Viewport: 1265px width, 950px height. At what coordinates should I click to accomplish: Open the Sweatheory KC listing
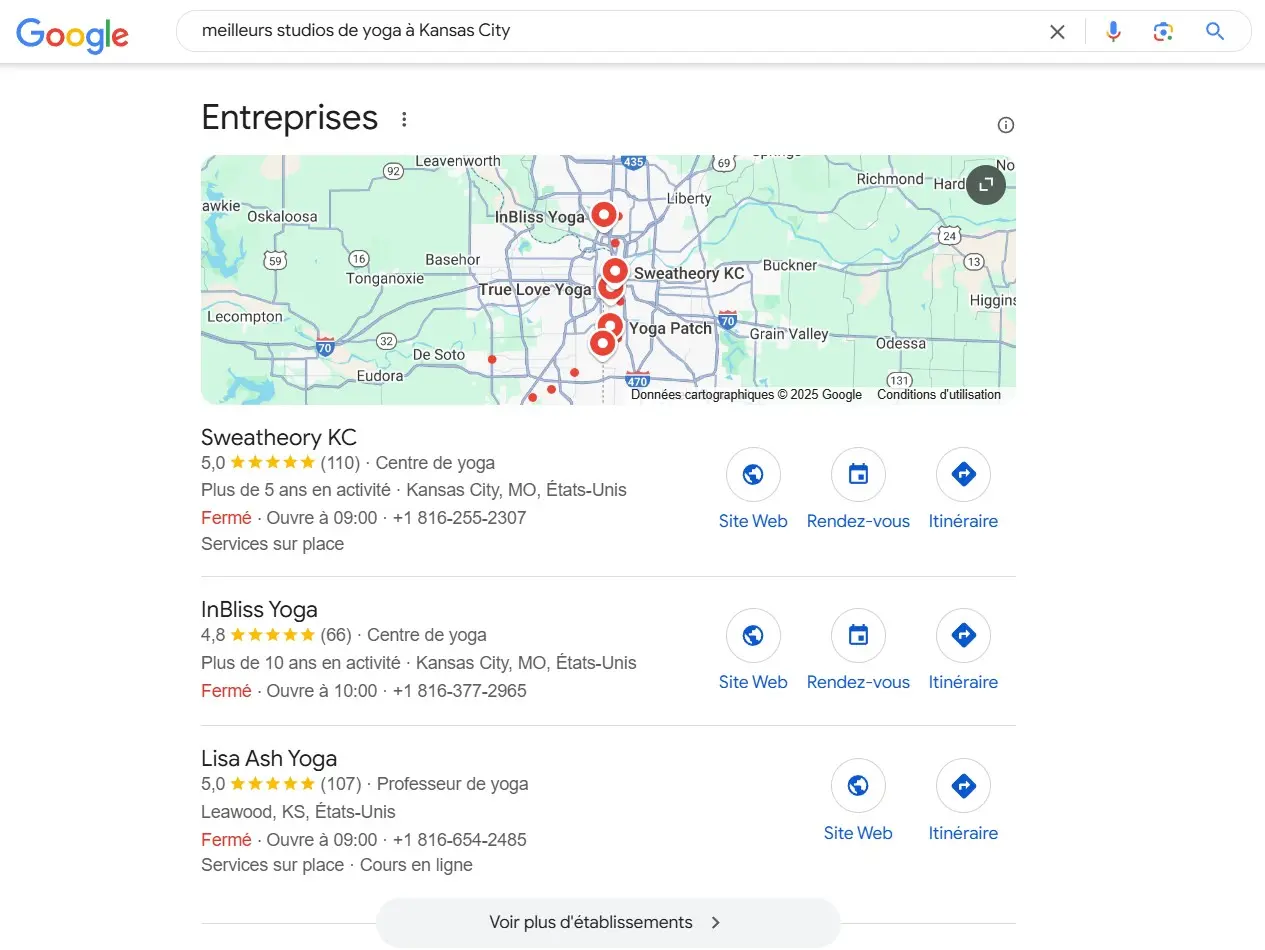[279, 438]
